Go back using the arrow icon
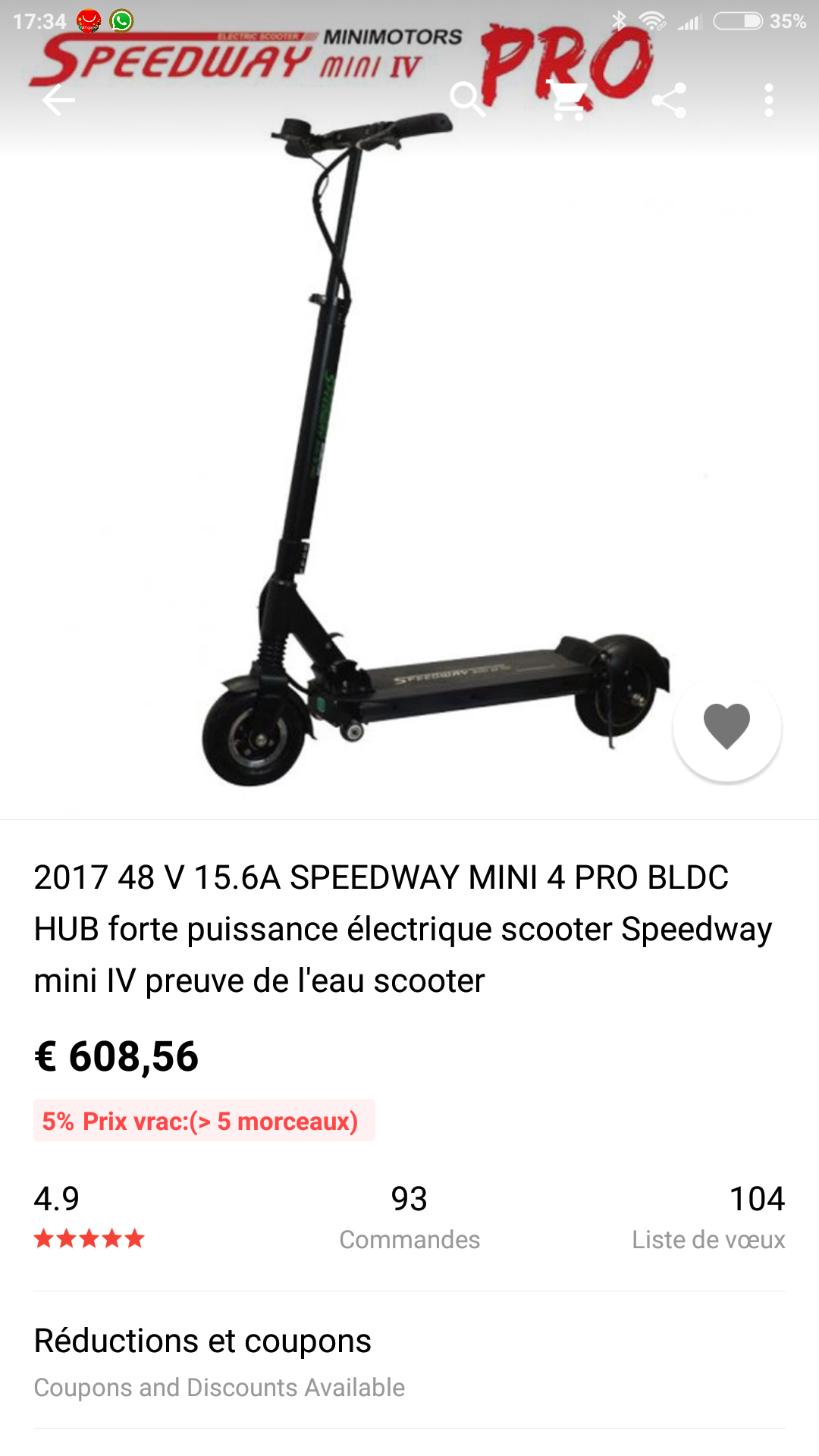 [x=58, y=100]
